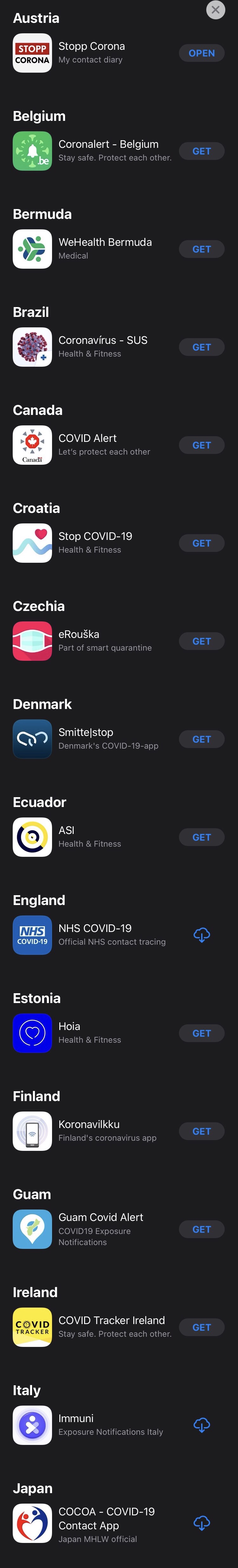
Task: Get Estonia's Hoia app
Action: (x=202, y=1033)
